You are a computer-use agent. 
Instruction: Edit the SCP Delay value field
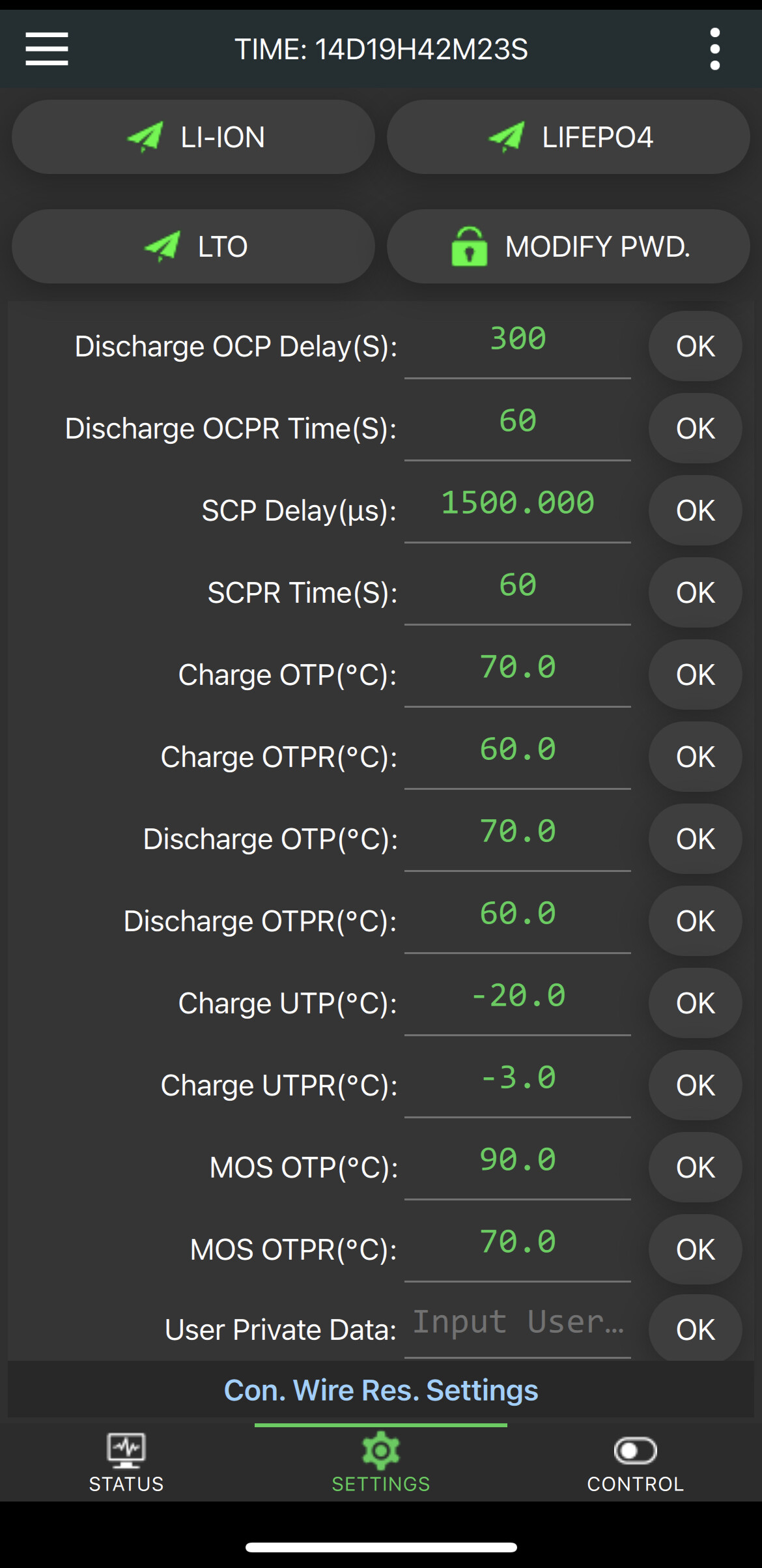click(x=518, y=510)
